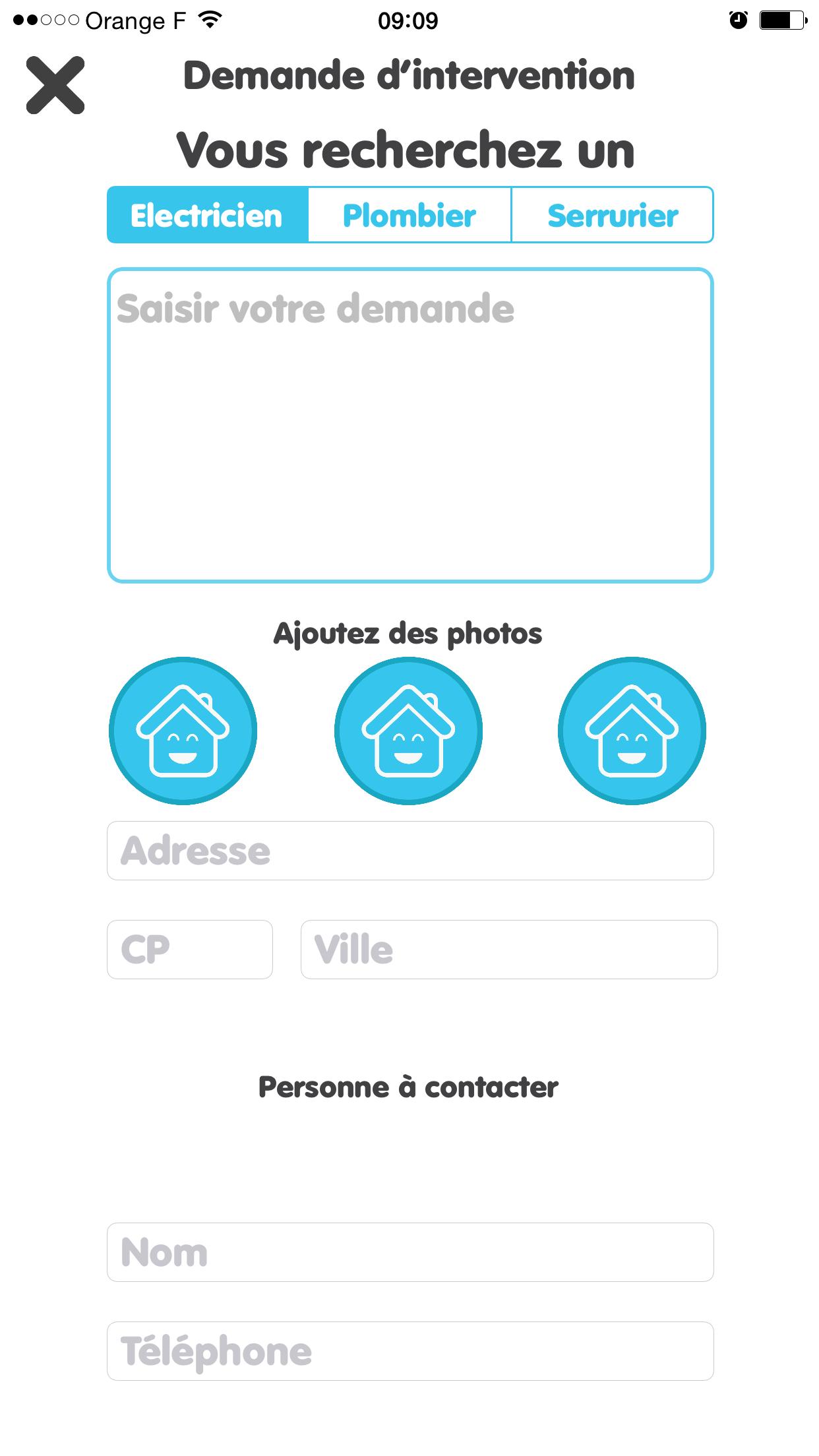Screen dimensions: 819x1456
Task: Add a photo using the first house button
Action: tap(183, 731)
